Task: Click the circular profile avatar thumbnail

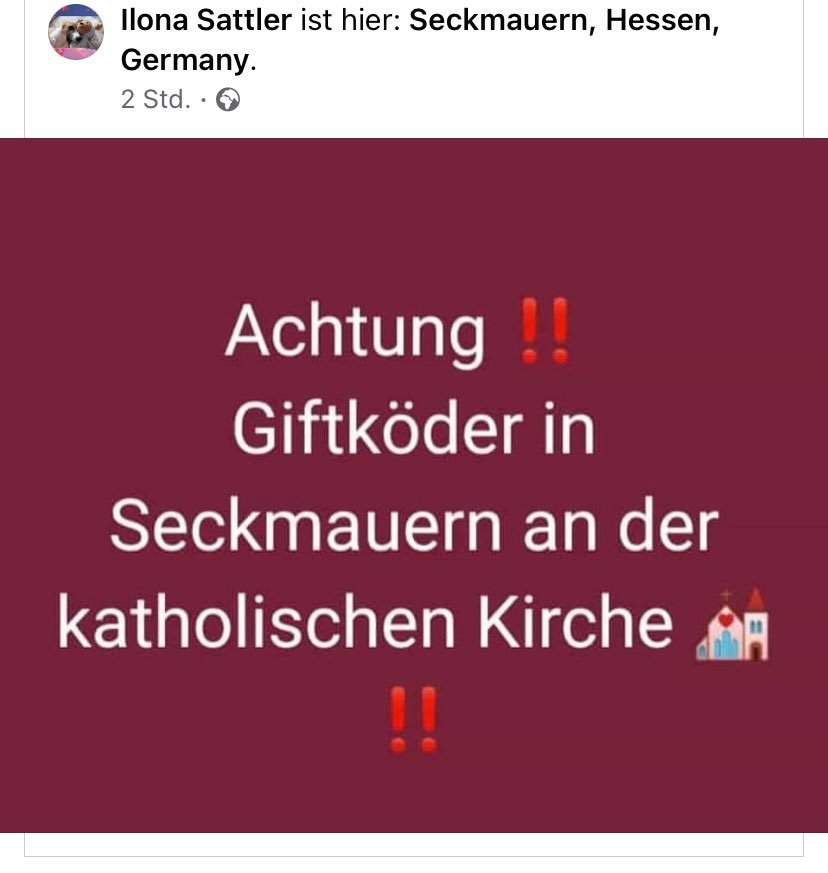Action: (75, 32)
